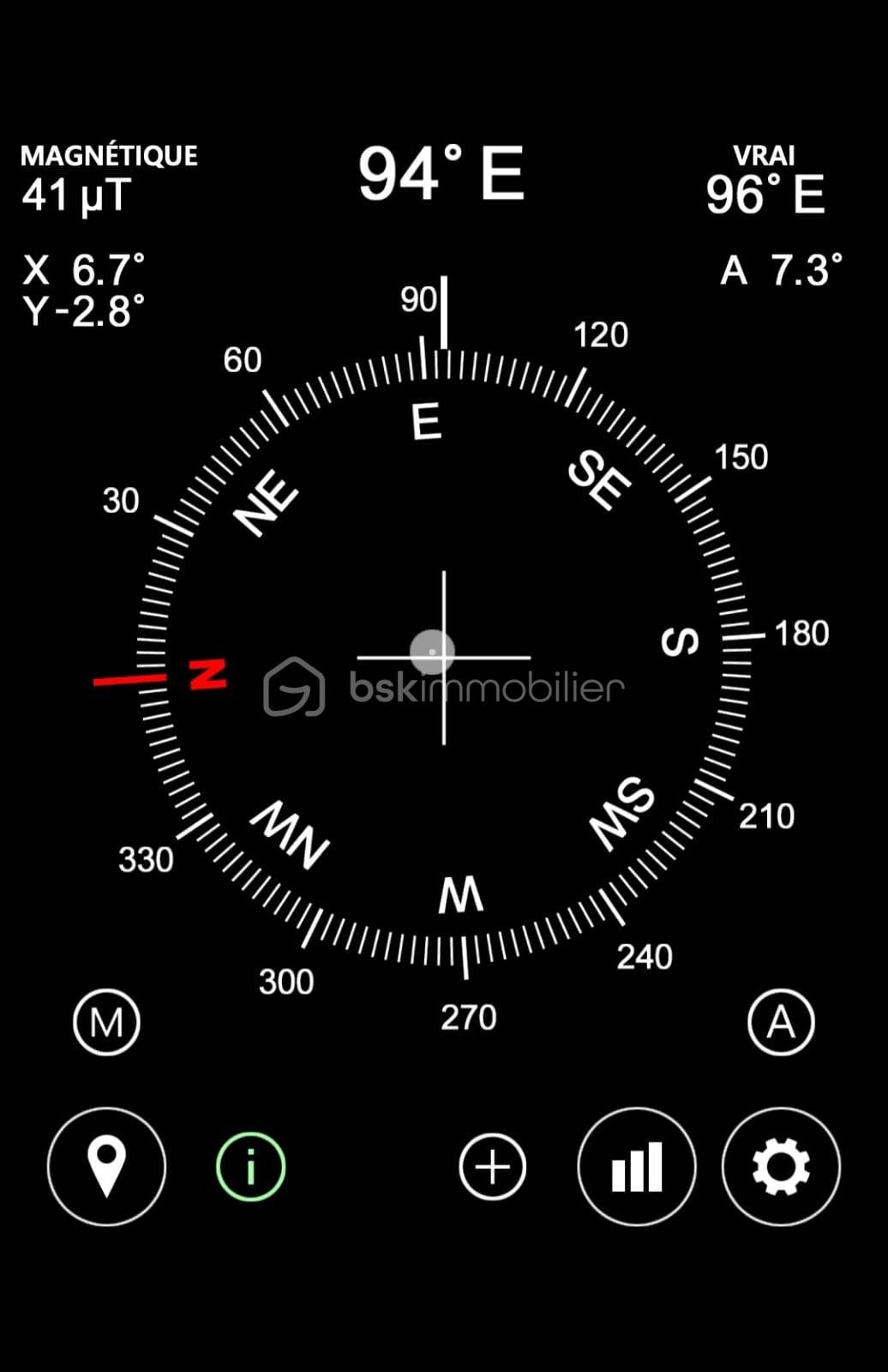Tap the plus circle icon

(x=493, y=1167)
